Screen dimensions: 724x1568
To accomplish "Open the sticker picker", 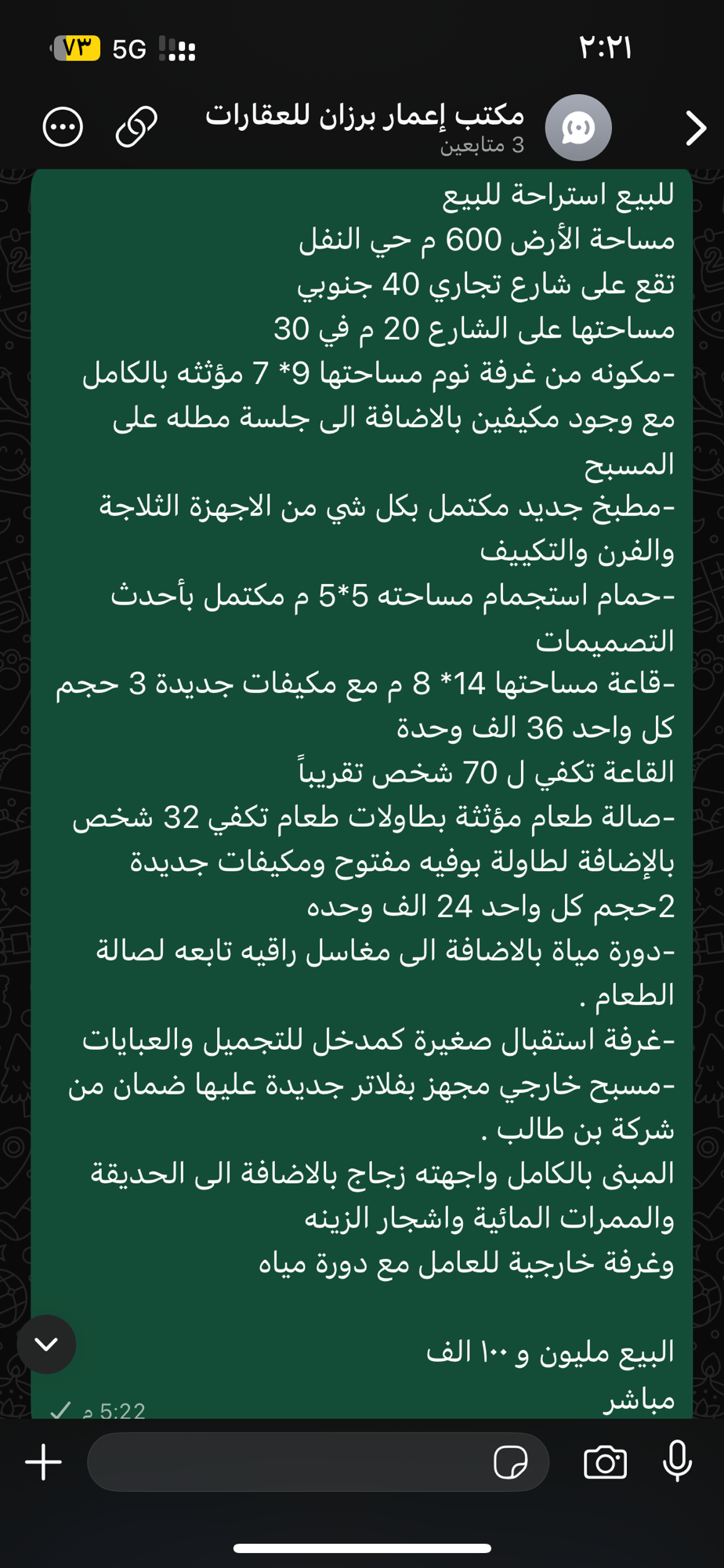I will pos(511,1462).
